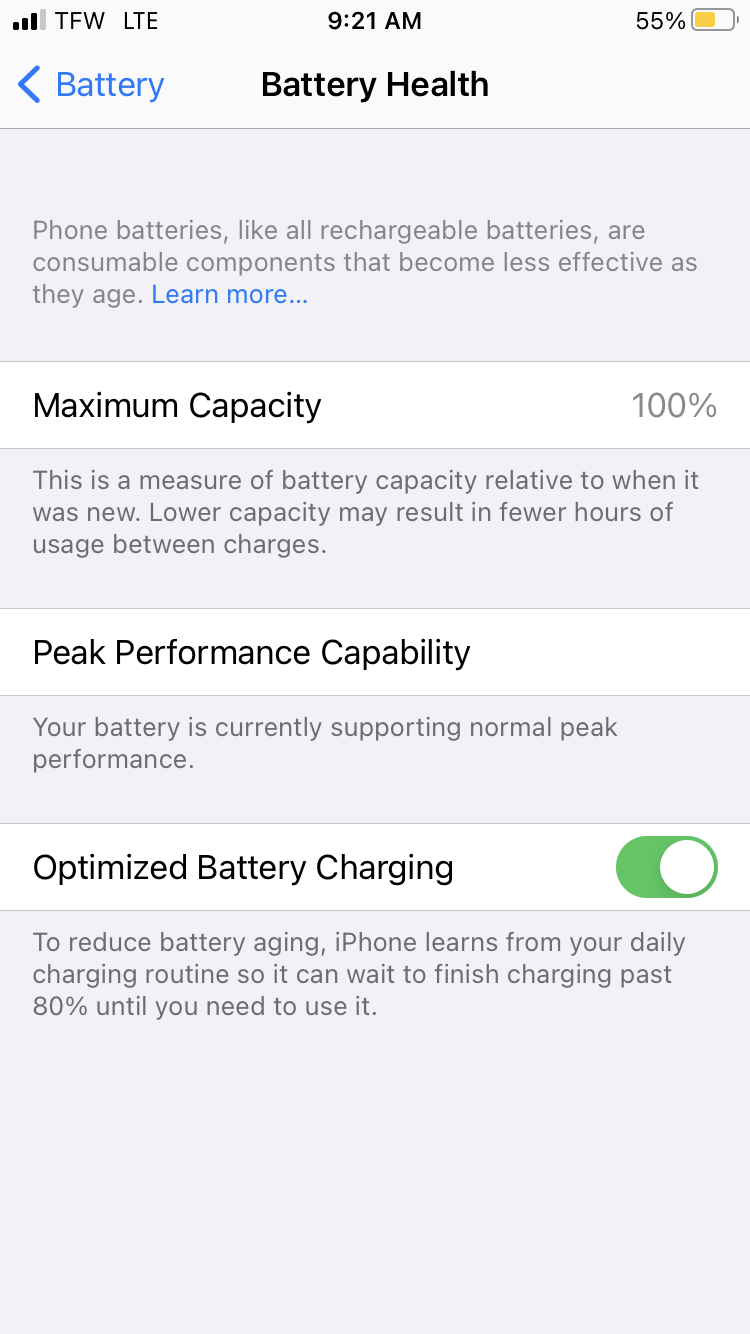Go back to Battery settings
Viewport: 750px width, 1334px height.
pyautogui.click(x=91, y=85)
